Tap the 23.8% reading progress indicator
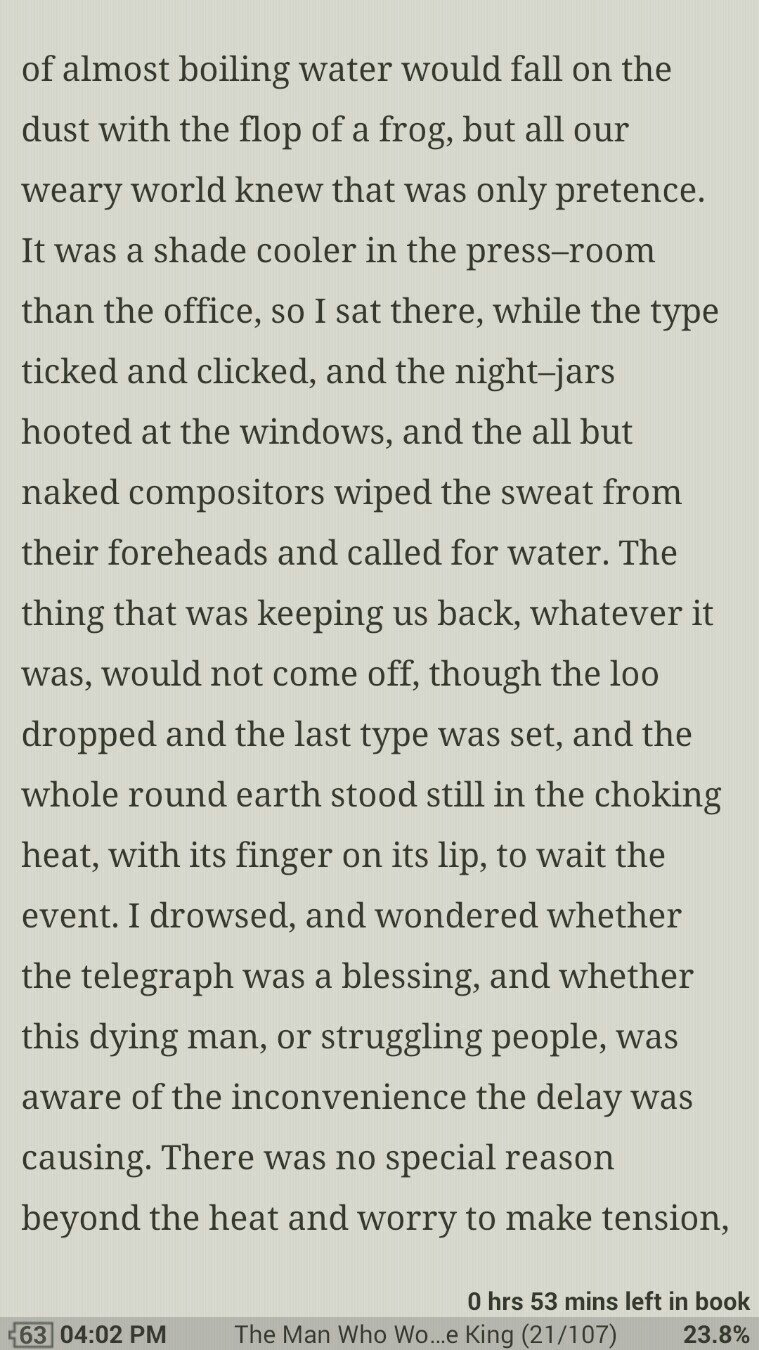The image size is (759, 1350). tap(716, 1334)
